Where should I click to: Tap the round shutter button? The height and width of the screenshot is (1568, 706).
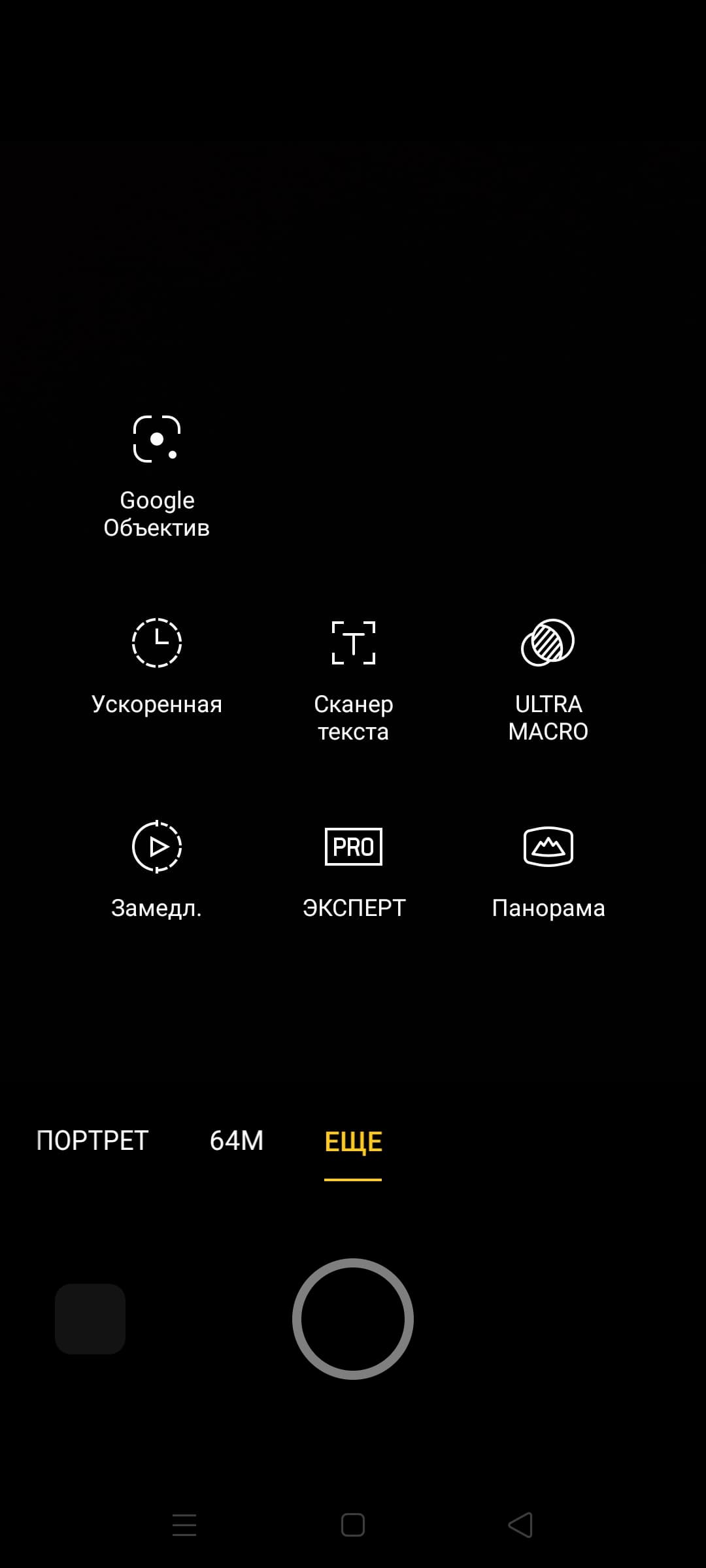click(x=353, y=1318)
